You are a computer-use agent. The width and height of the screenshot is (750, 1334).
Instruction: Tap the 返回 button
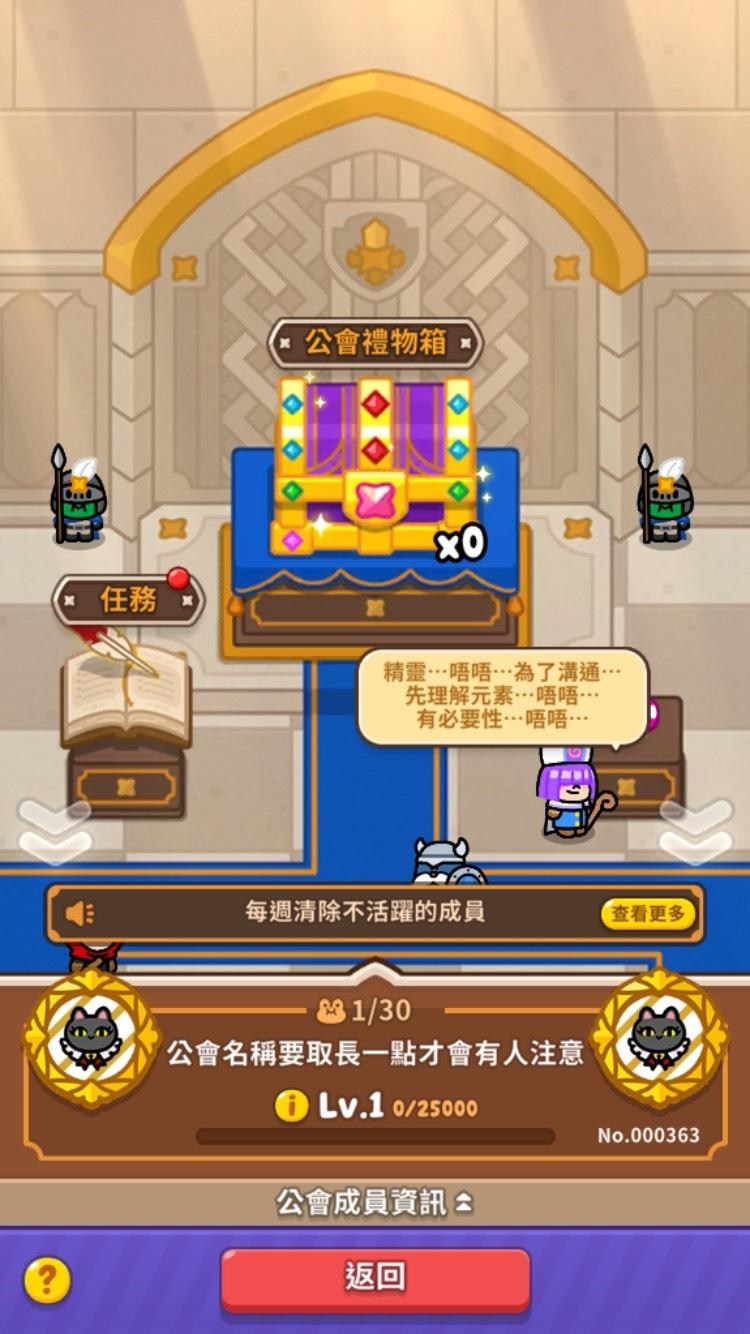(375, 1278)
